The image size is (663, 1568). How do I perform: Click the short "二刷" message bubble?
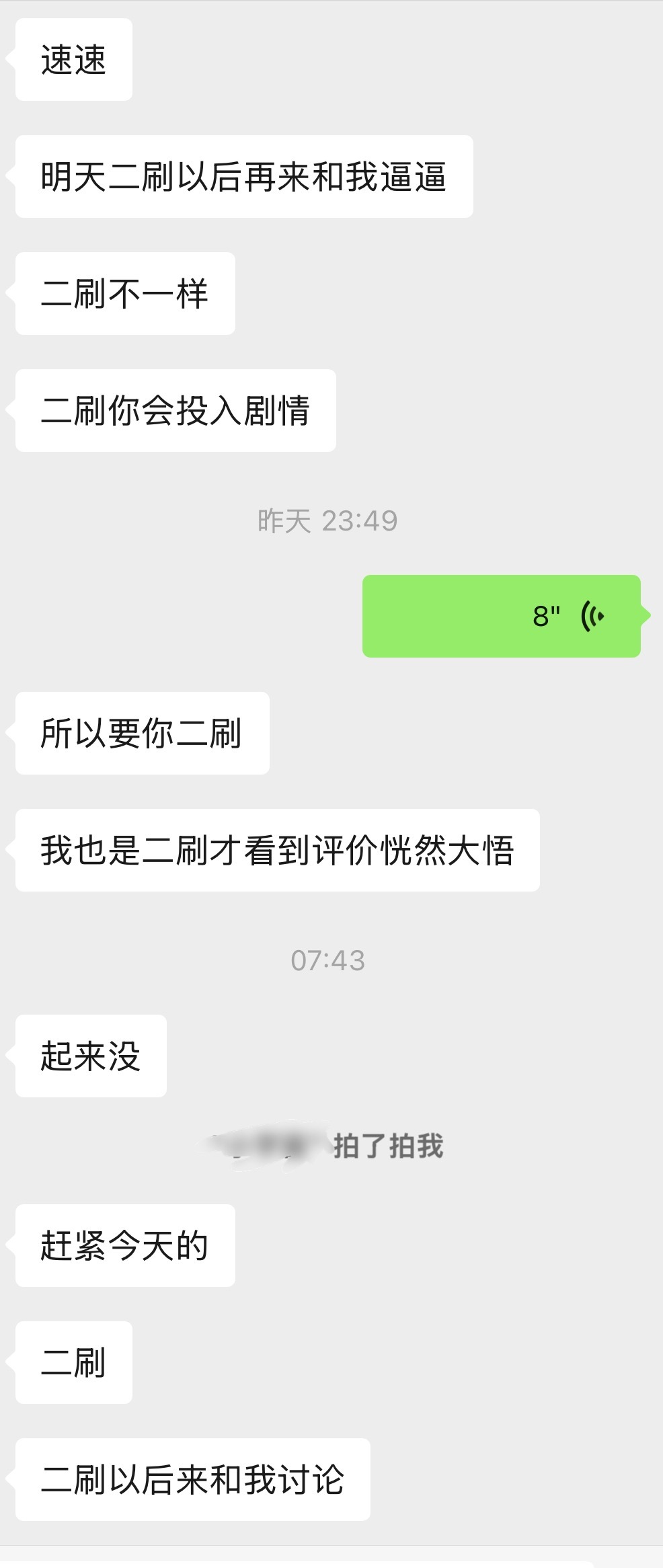pyautogui.click(x=74, y=1361)
